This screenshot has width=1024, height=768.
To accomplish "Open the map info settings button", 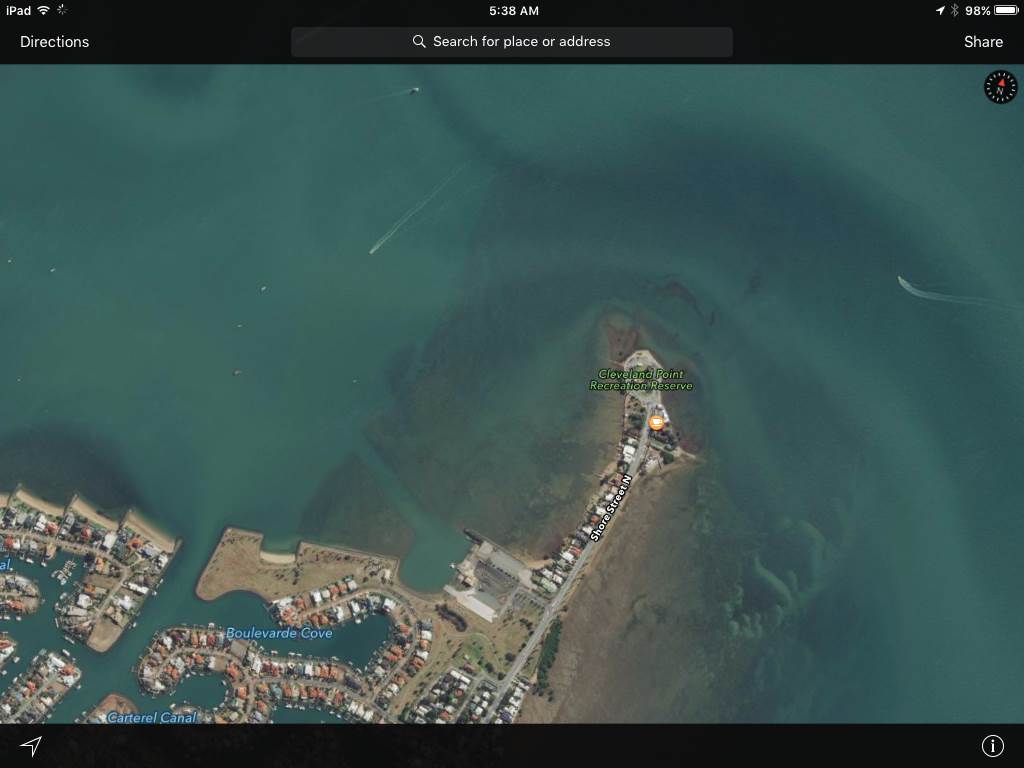I will pyautogui.click(x=992, y=746).
